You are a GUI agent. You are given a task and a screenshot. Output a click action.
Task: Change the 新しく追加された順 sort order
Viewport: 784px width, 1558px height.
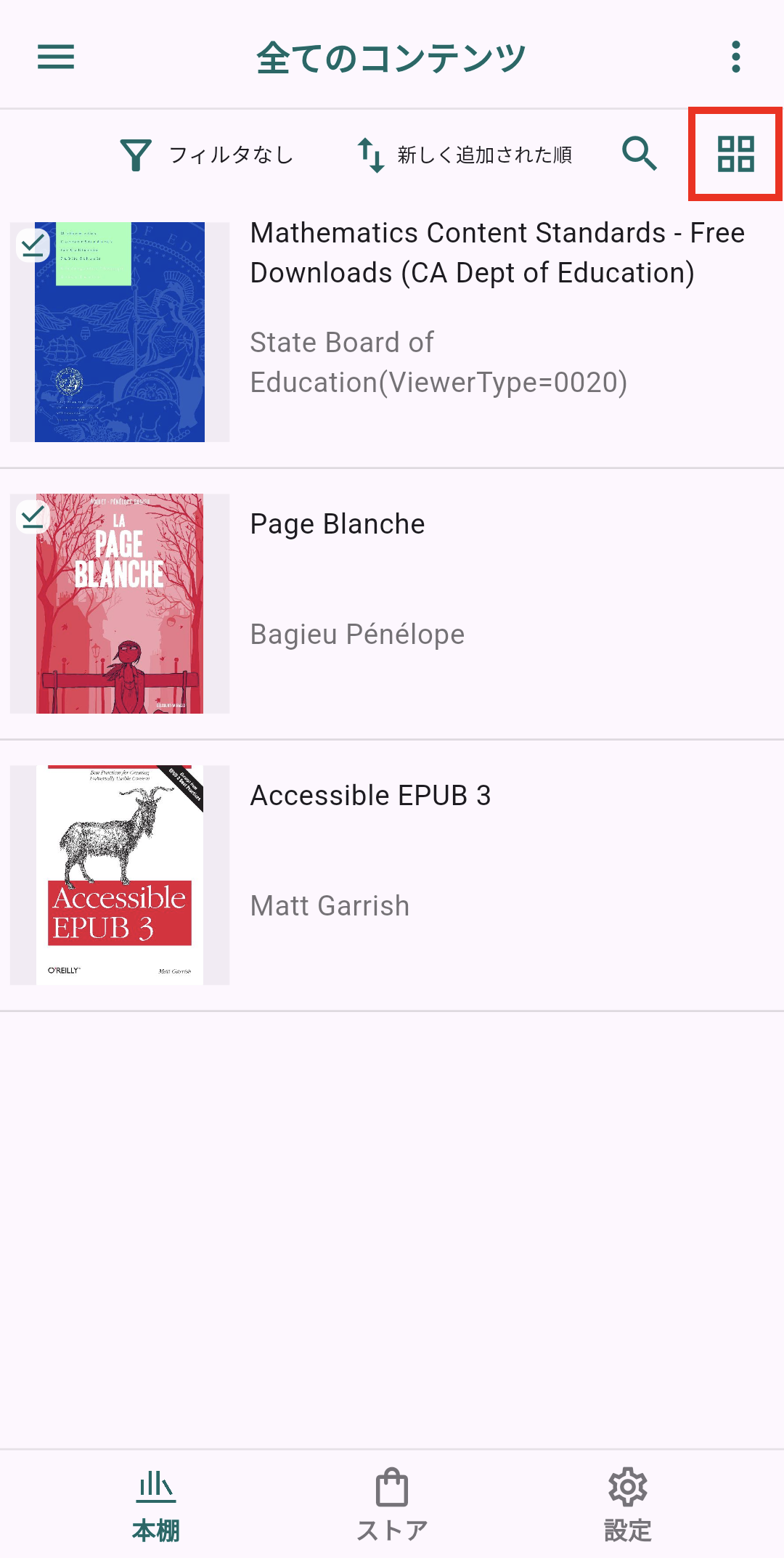pyautogui.click(x=465, y=155)
